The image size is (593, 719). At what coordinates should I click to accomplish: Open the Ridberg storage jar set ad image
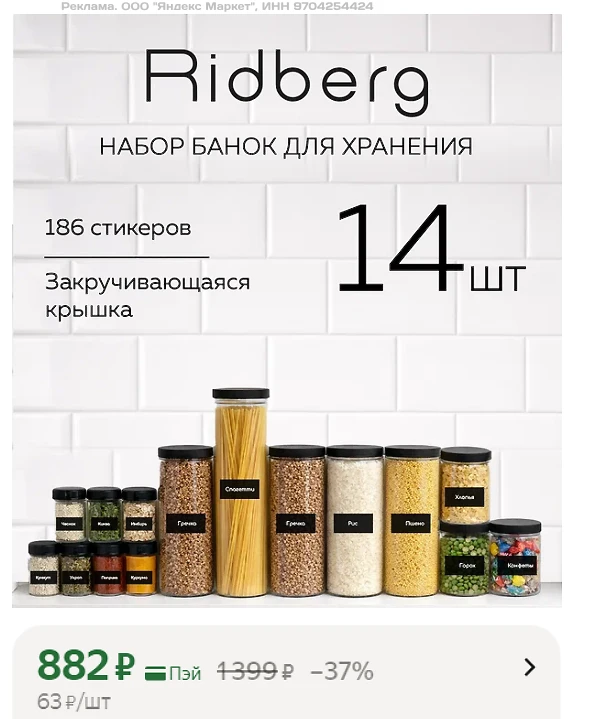(x=287, y=310)
